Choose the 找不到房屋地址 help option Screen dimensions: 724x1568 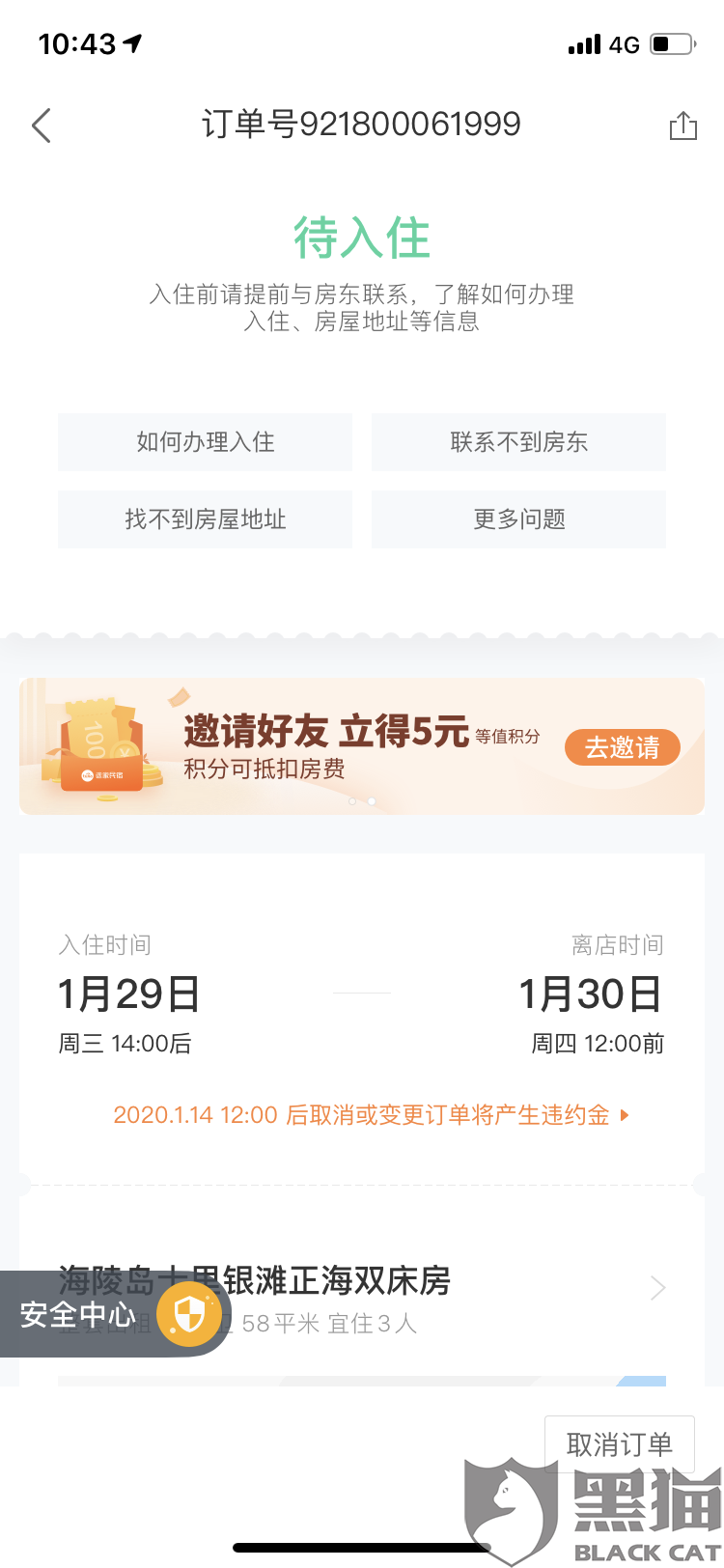[x=205, y=519]
